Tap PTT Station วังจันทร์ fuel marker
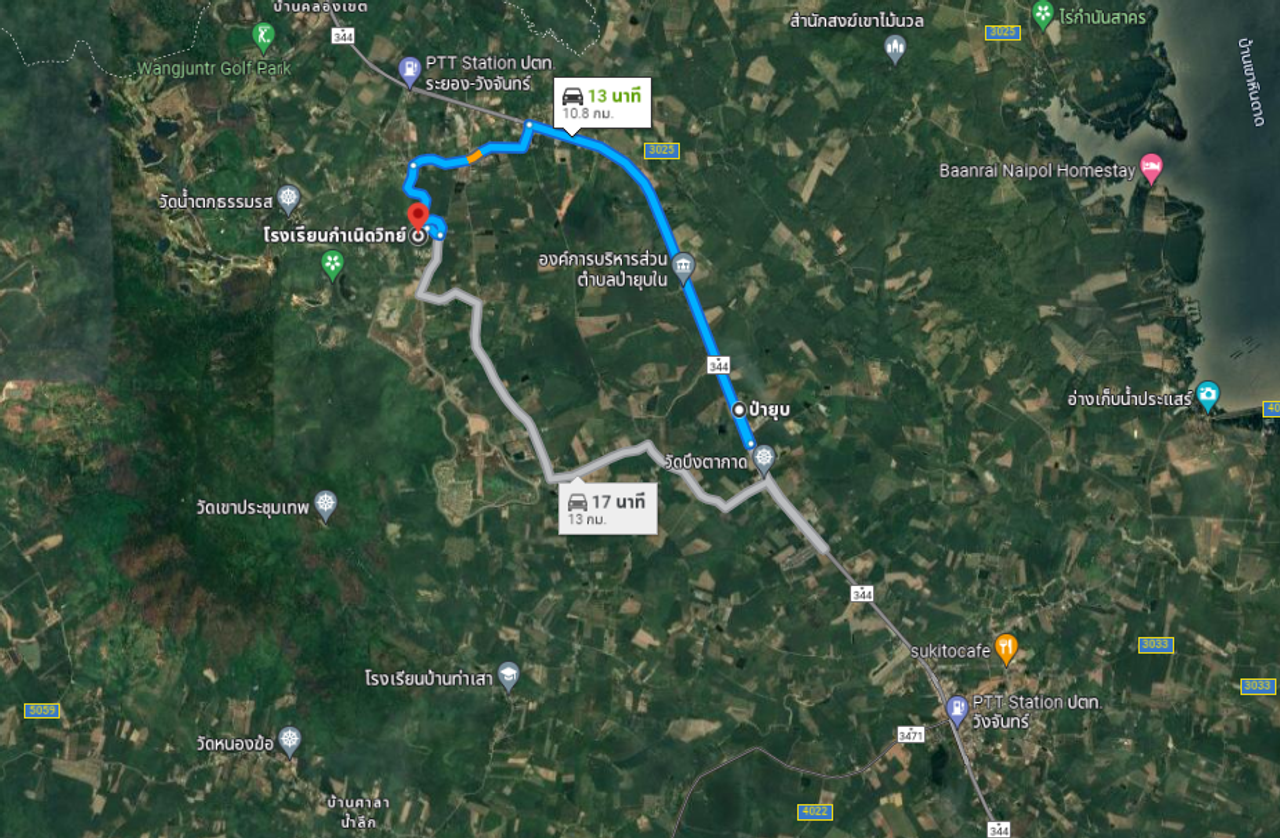The image size is (1280, 838). [x=957, y=710]
